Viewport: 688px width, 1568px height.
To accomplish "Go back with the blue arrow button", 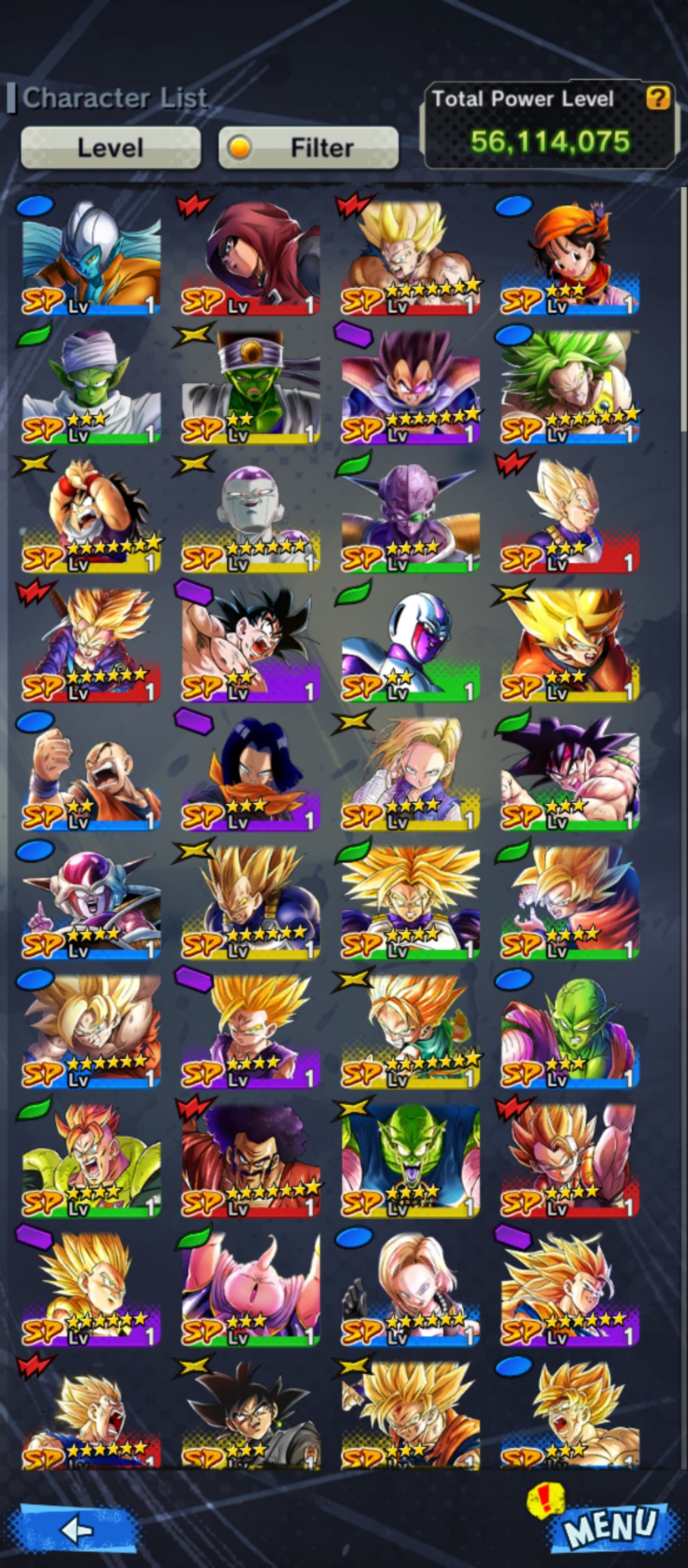I will (78, 1528).
